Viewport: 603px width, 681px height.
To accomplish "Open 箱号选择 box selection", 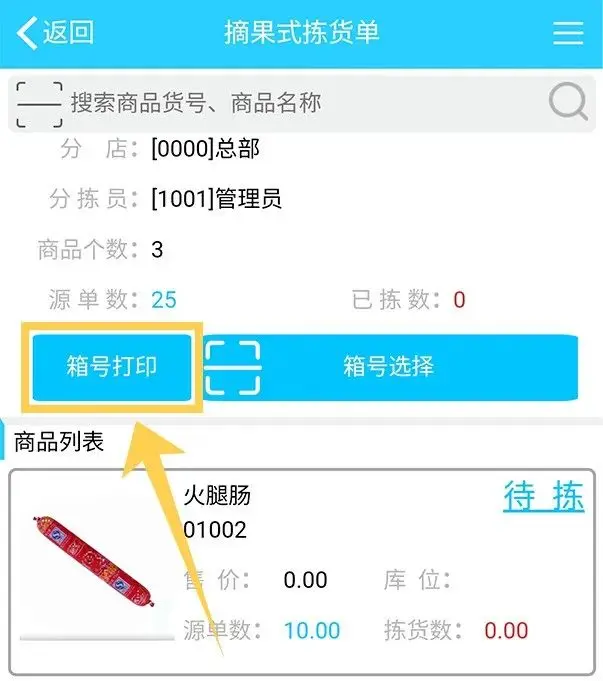I will 390,366.
